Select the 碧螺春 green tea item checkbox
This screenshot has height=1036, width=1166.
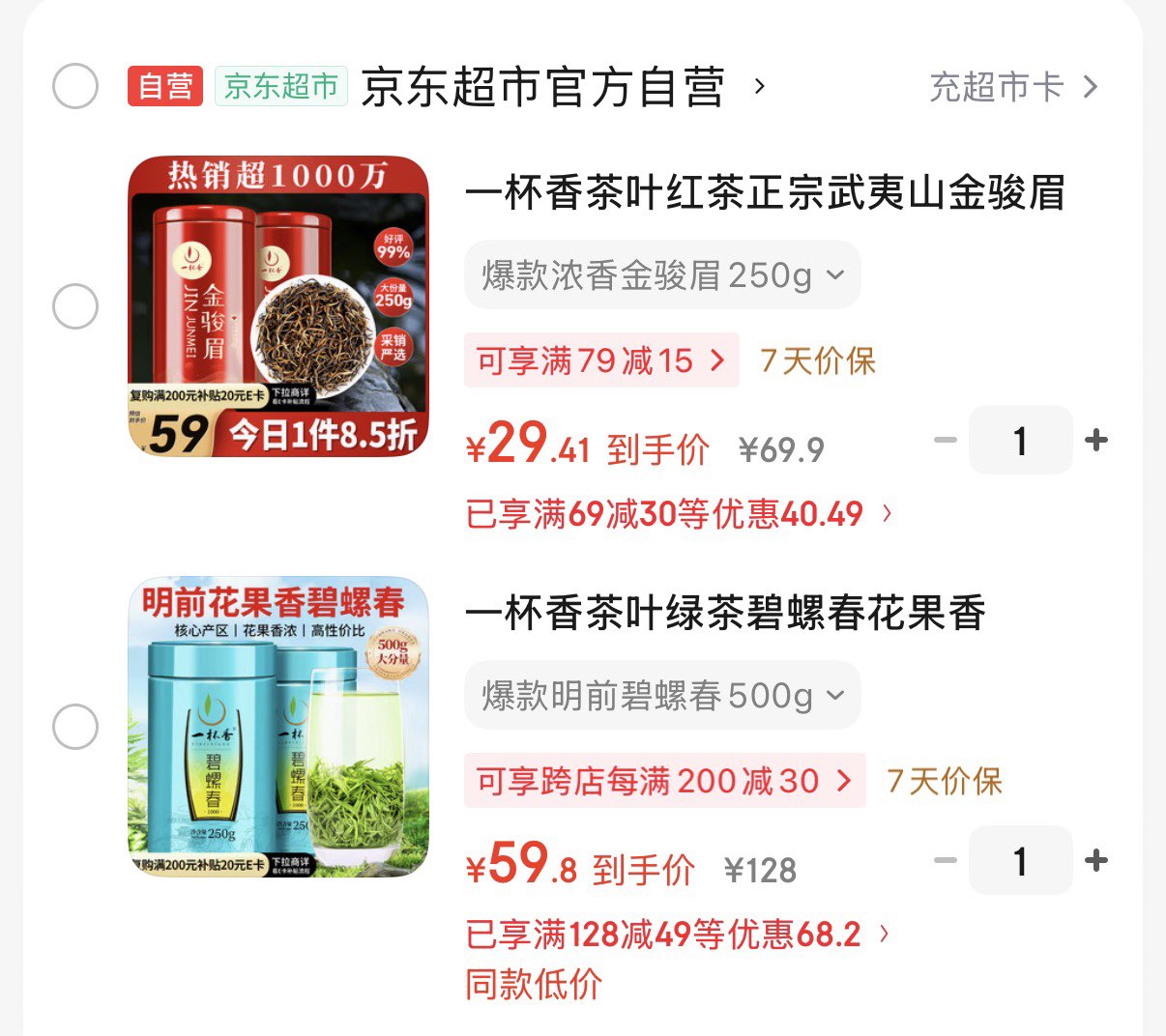(x=75, y=727)
